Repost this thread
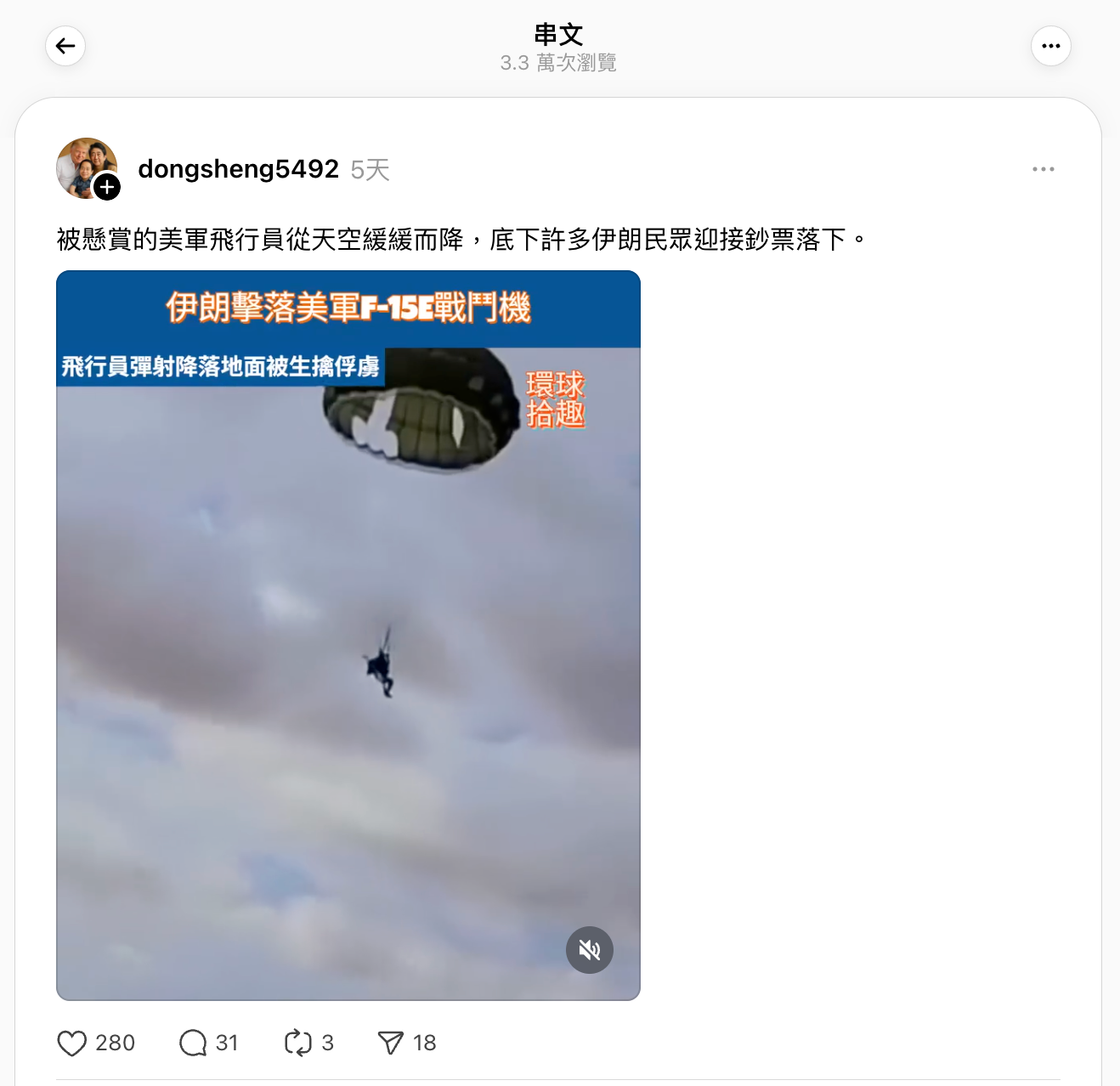This screenshot has height=1086, width=1120. tap(298, 1043)
